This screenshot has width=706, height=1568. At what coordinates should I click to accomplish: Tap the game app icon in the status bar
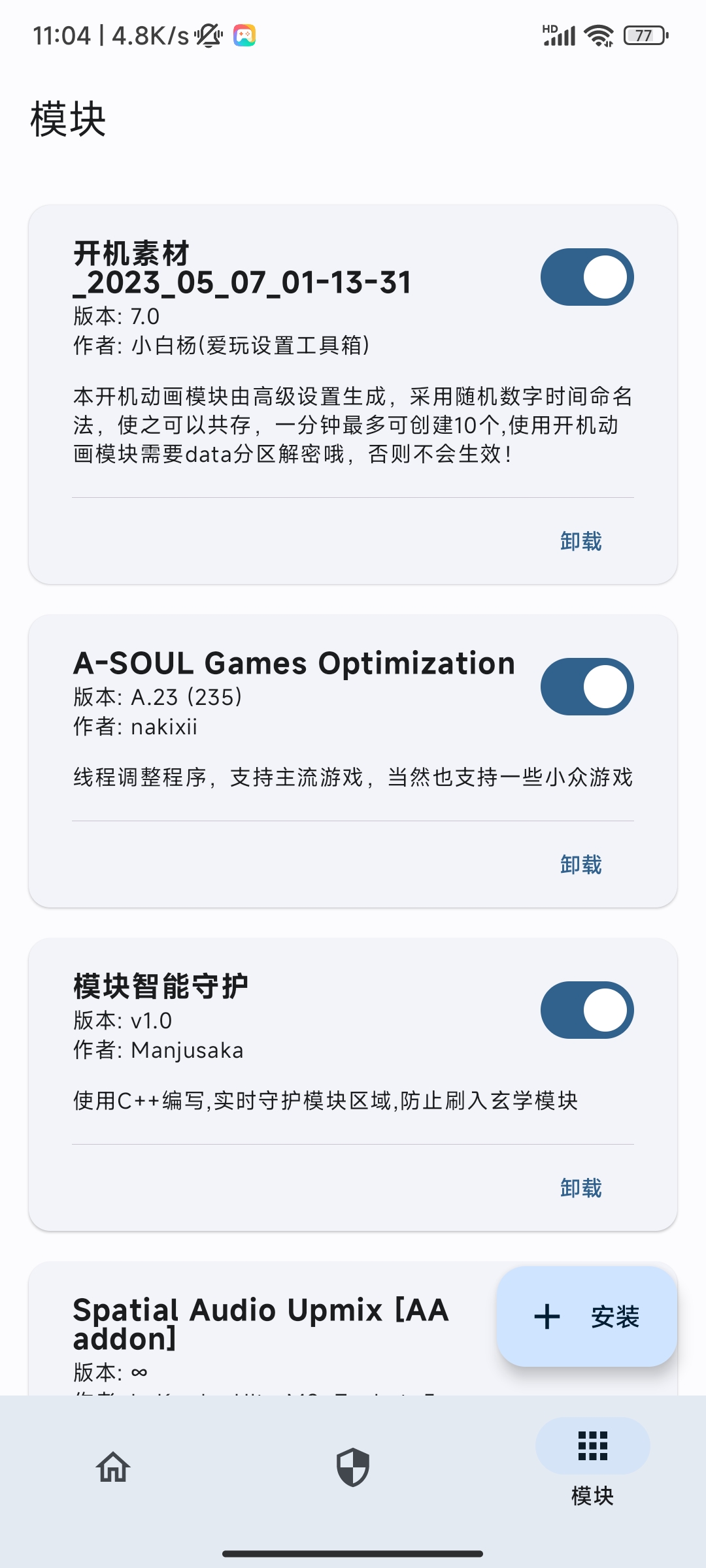pyautogui.click(x=243, y=36)
